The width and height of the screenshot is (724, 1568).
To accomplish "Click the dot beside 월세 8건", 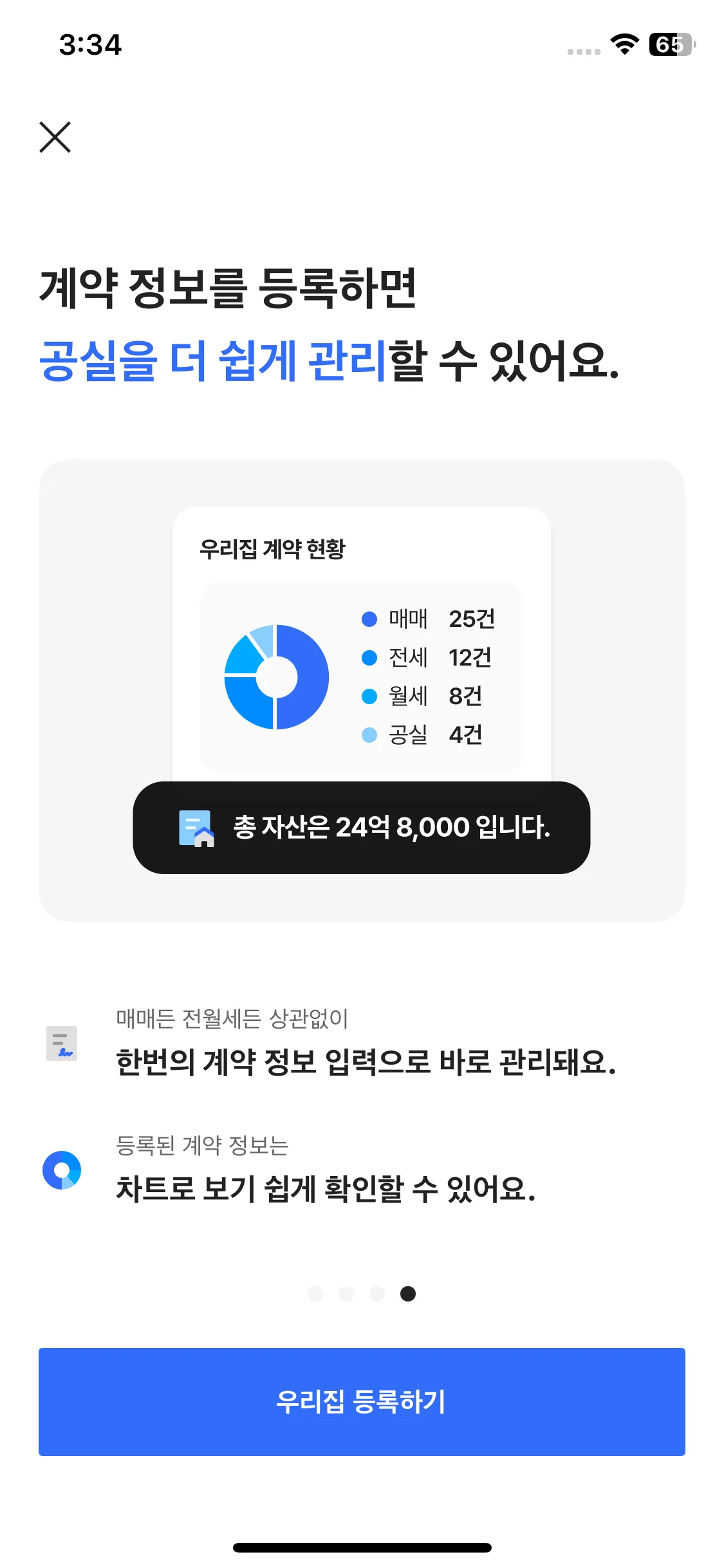I will tap(369, 696).
